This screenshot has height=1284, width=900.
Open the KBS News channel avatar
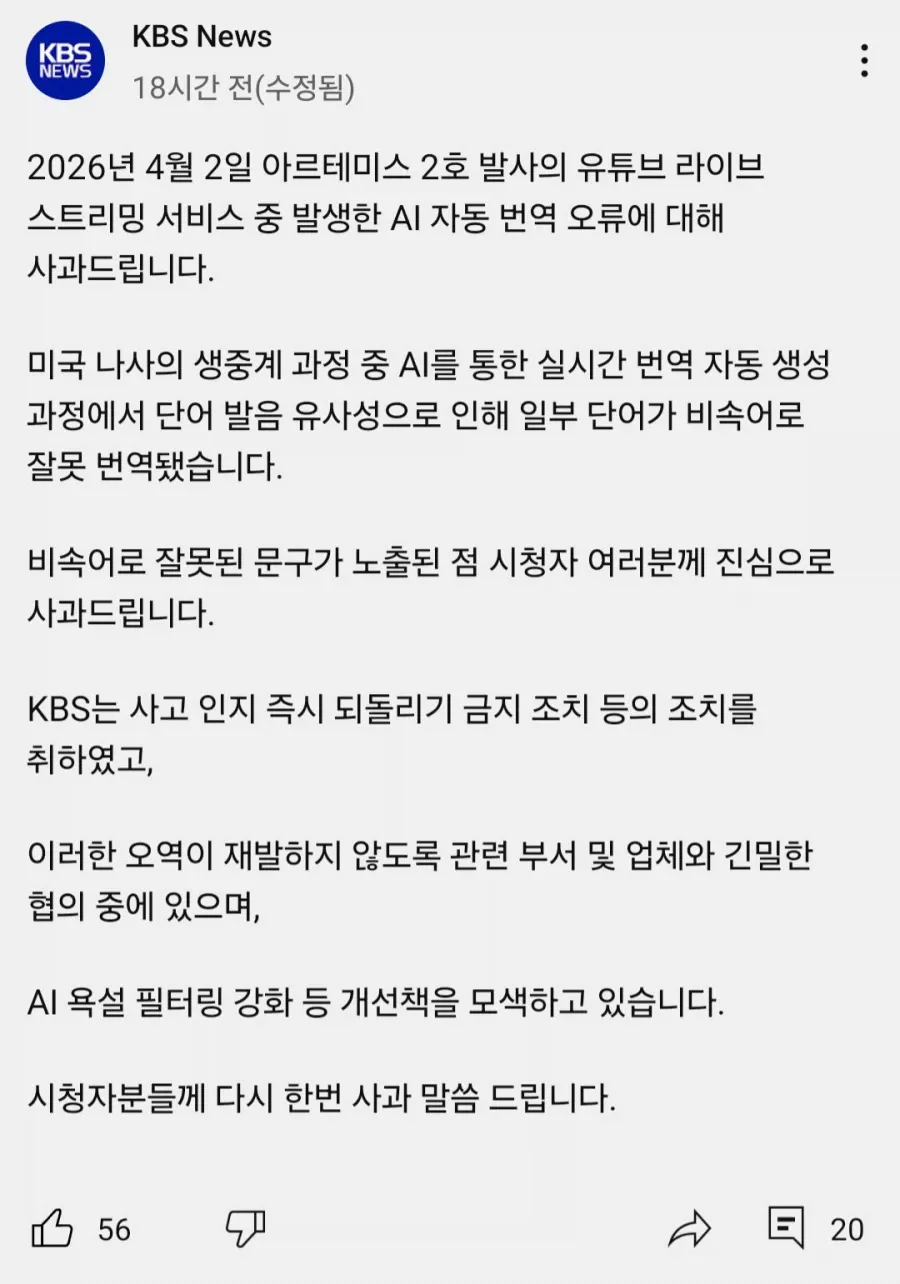65,60
